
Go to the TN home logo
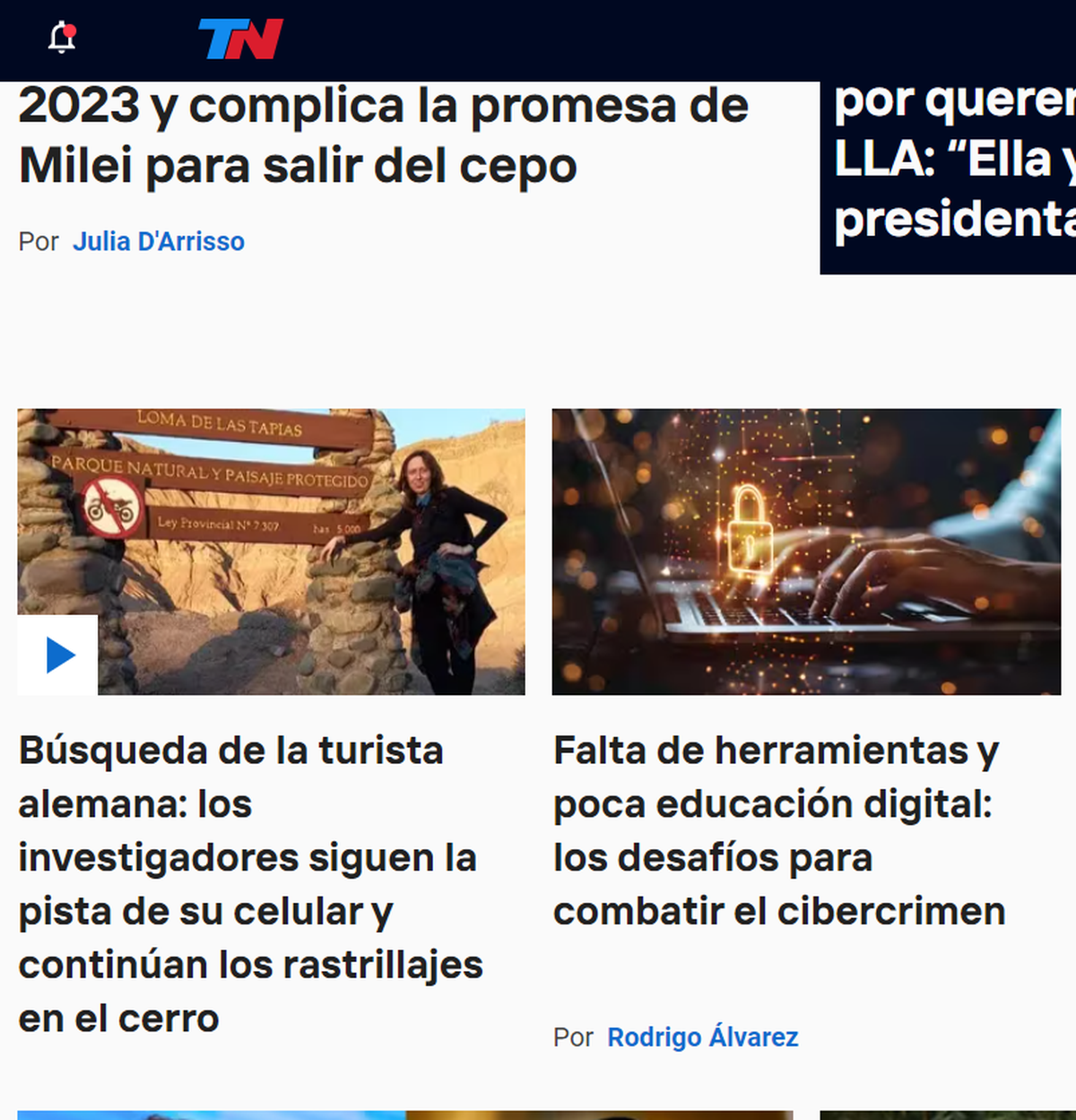[240, 39]
